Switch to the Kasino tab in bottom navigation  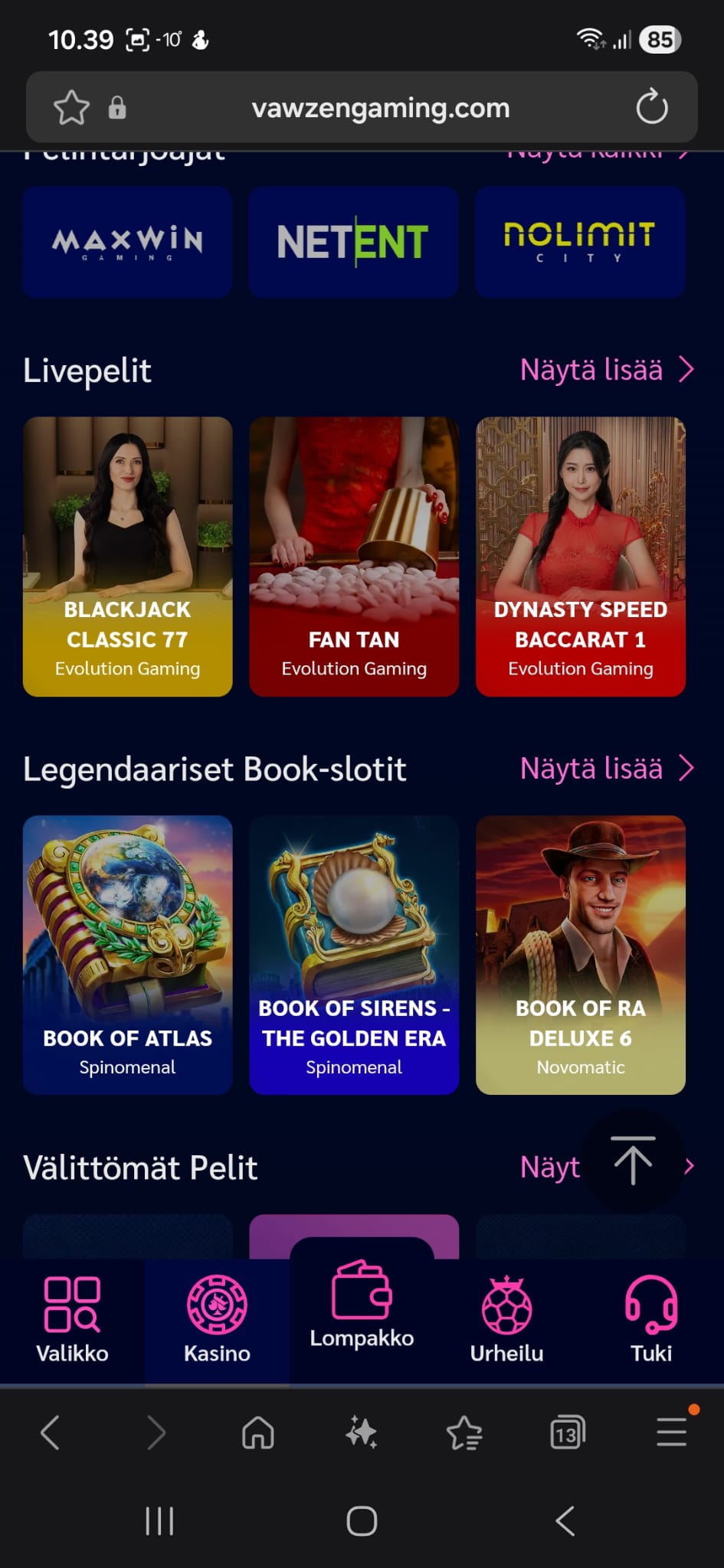pos(217,1321)
